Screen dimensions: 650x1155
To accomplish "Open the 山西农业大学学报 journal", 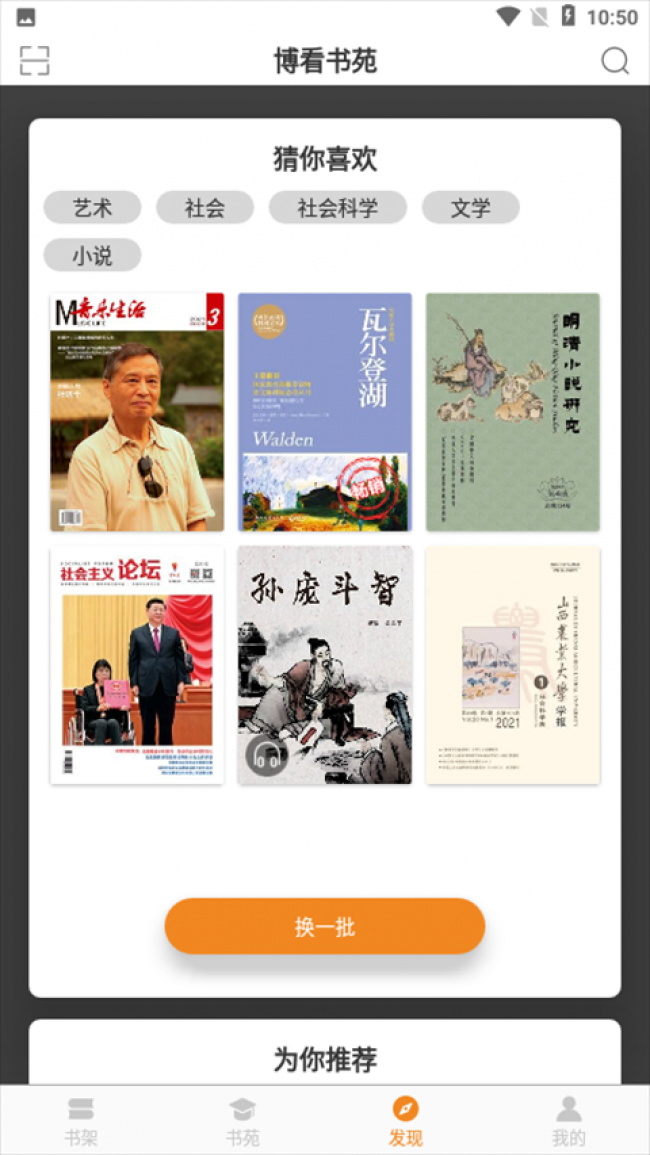I will tap(513, 665).
